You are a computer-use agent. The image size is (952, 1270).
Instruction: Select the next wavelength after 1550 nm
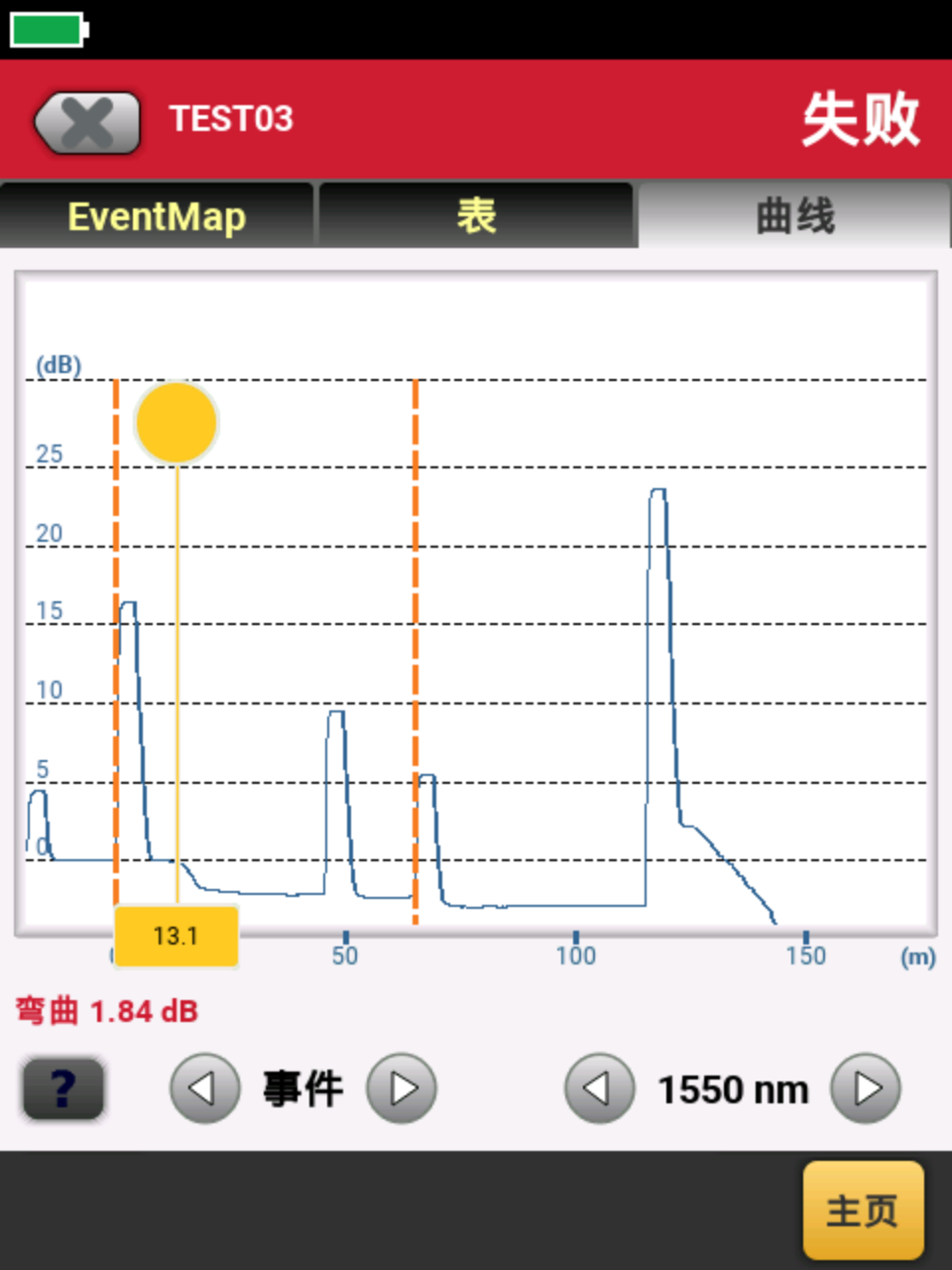[x=866, y=1088]
